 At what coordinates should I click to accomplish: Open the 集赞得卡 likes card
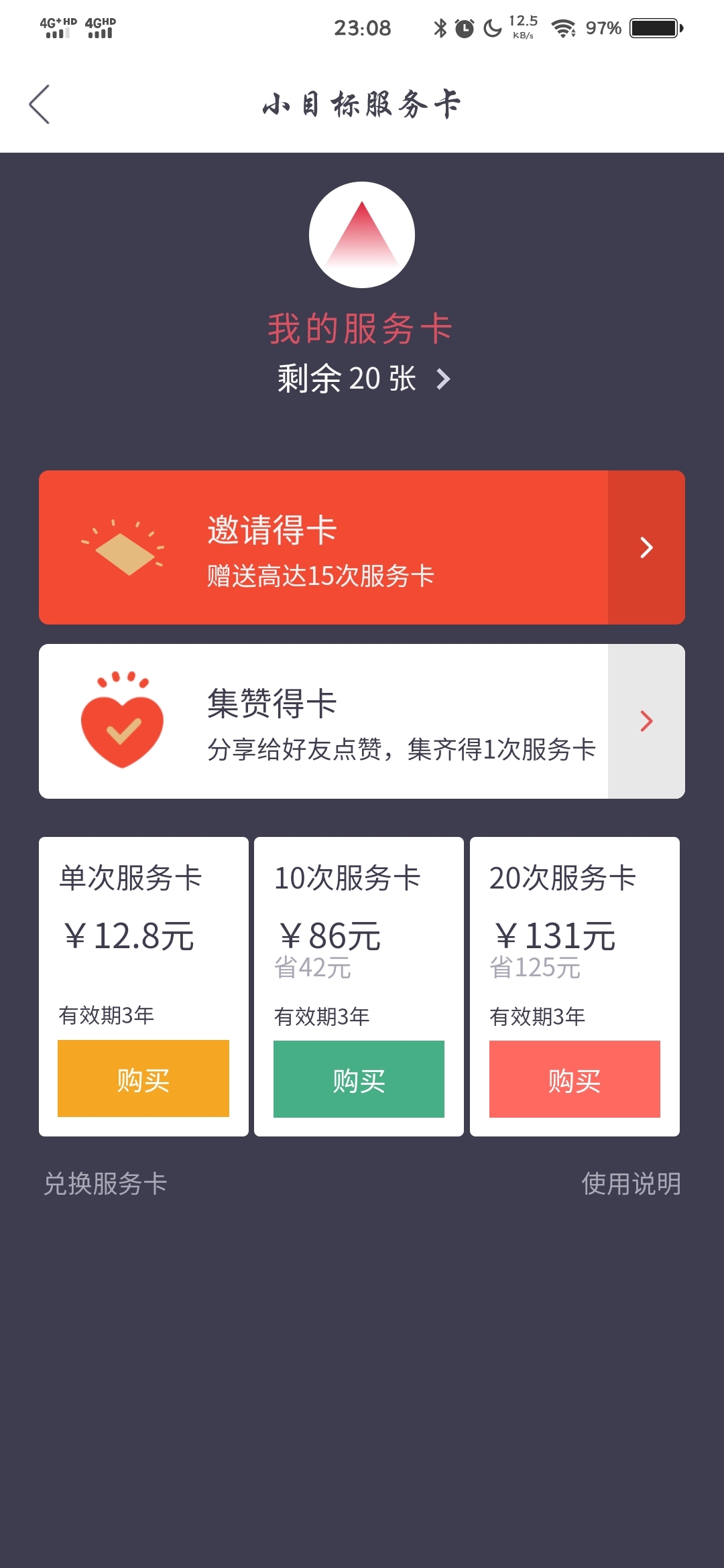click(x=362, y=721)
